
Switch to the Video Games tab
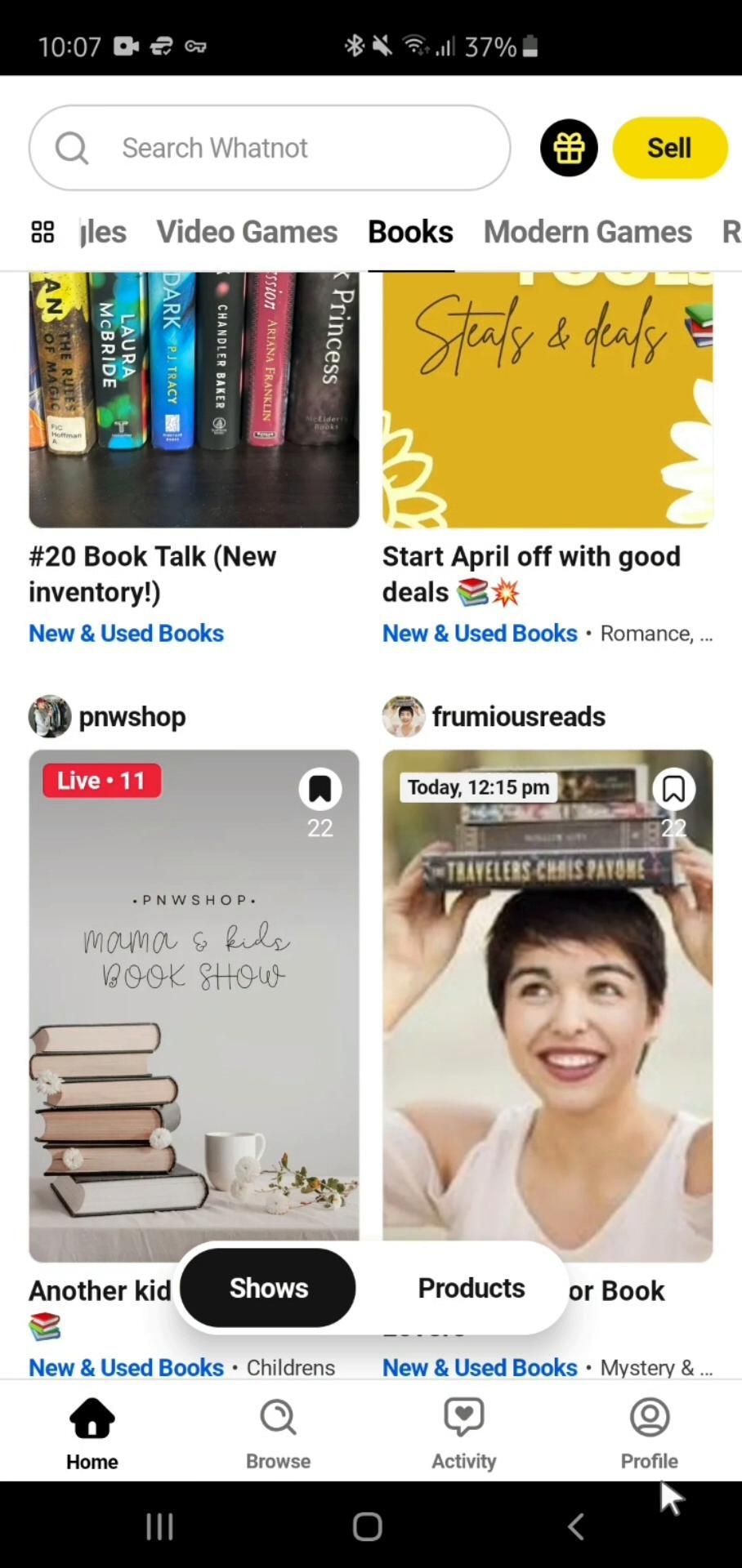point(247,232)
